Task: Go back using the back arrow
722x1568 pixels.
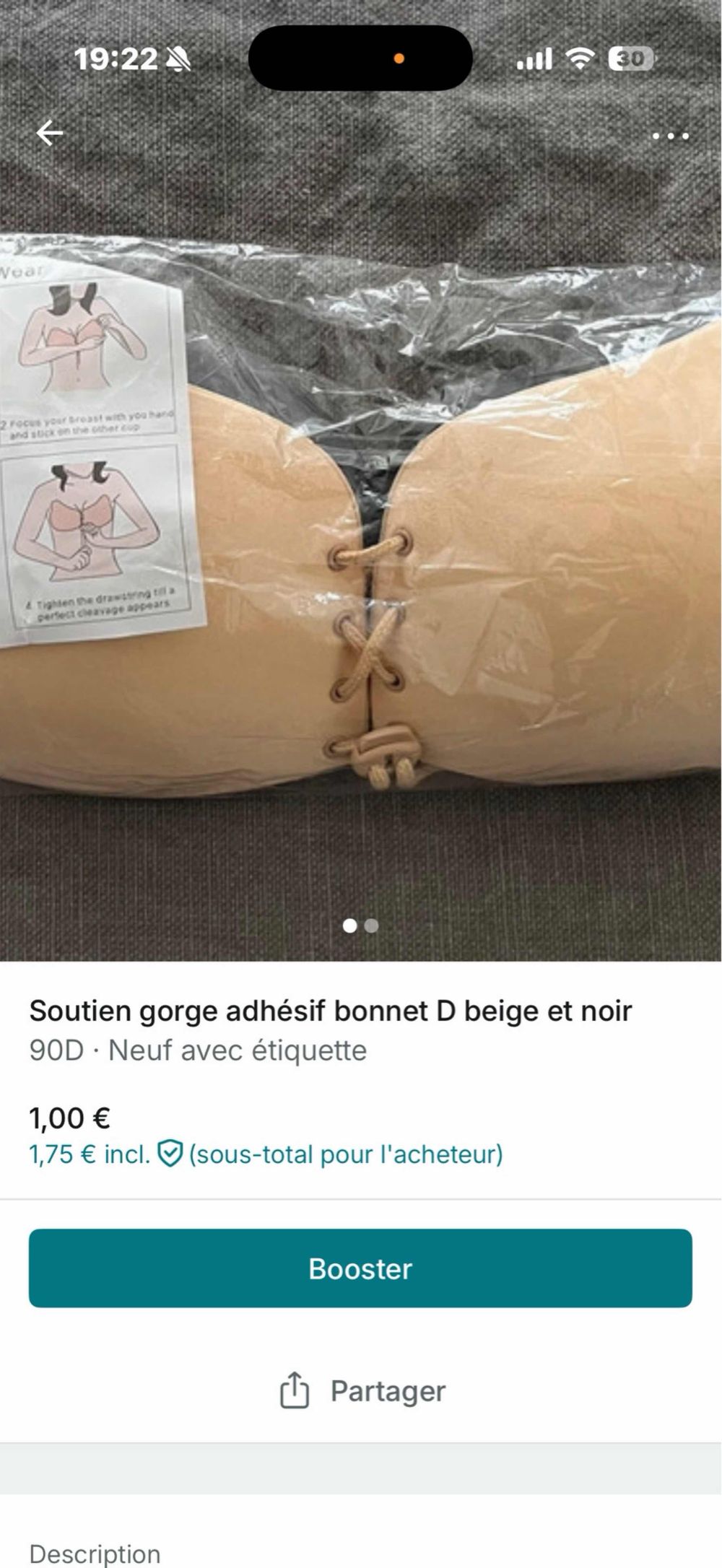Action: tap(51, 134)
